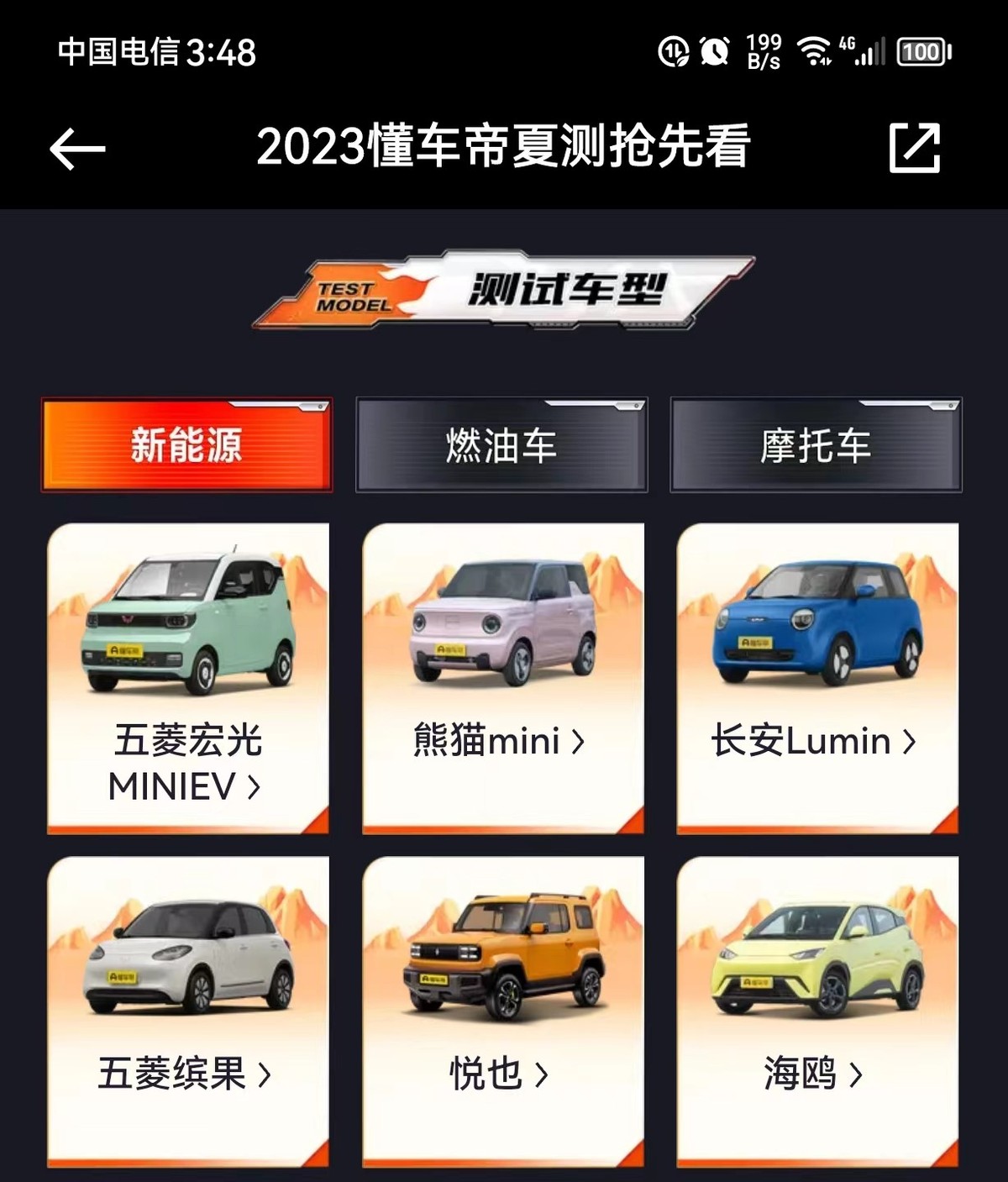
Task: Tap the alarm clock status bar icon
Action: pos(715,52)
